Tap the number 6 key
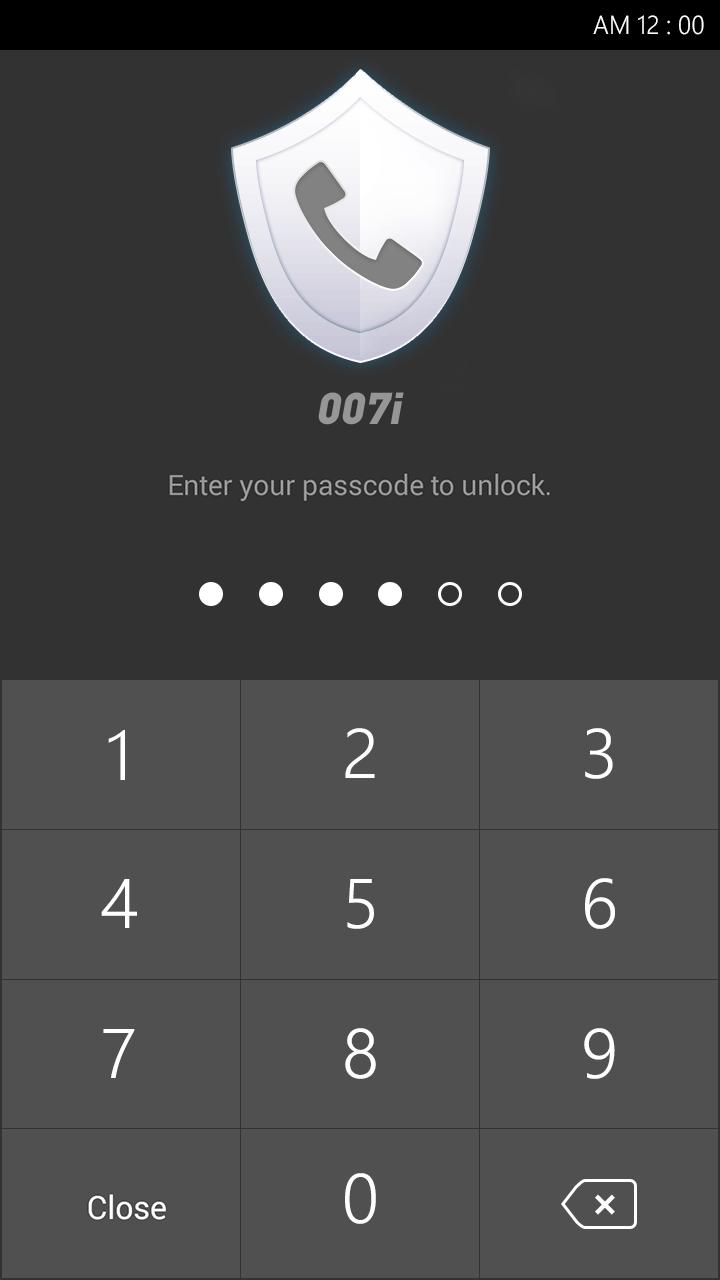The height and width of the screenshot is (1280, 720). click(x=599, y=904)
